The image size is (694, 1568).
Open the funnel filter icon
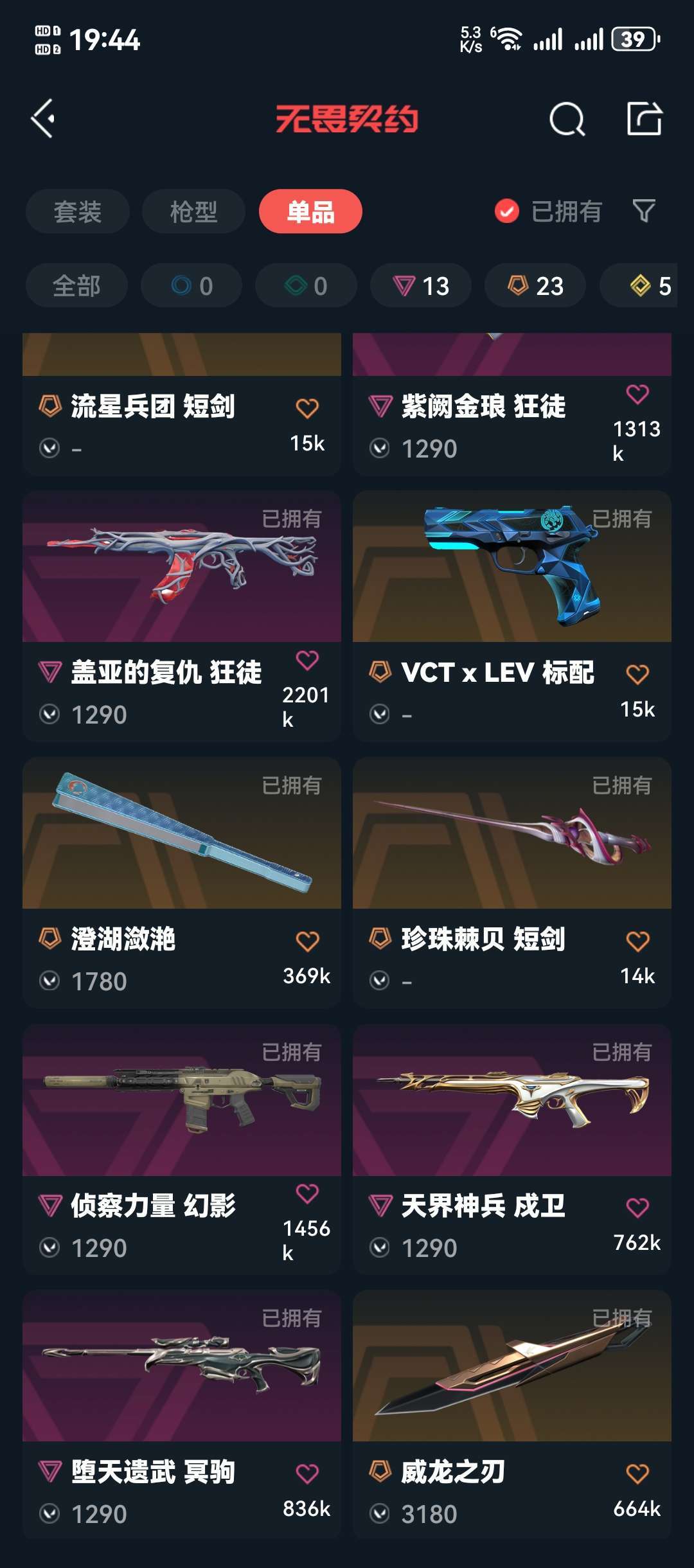[x=643, y=211]
